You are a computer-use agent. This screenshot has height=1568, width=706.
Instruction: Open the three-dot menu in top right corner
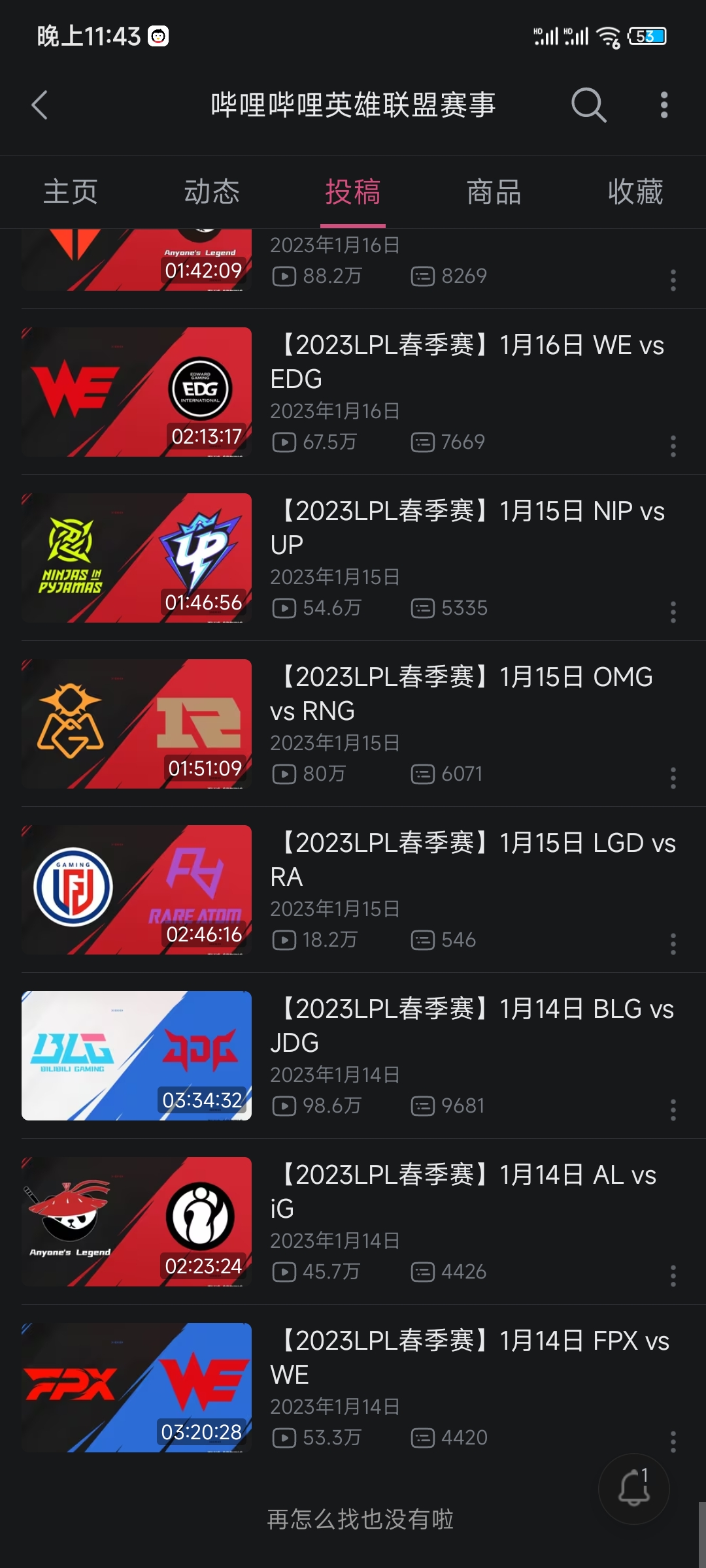pyautogui.click(x=664, y=105)
